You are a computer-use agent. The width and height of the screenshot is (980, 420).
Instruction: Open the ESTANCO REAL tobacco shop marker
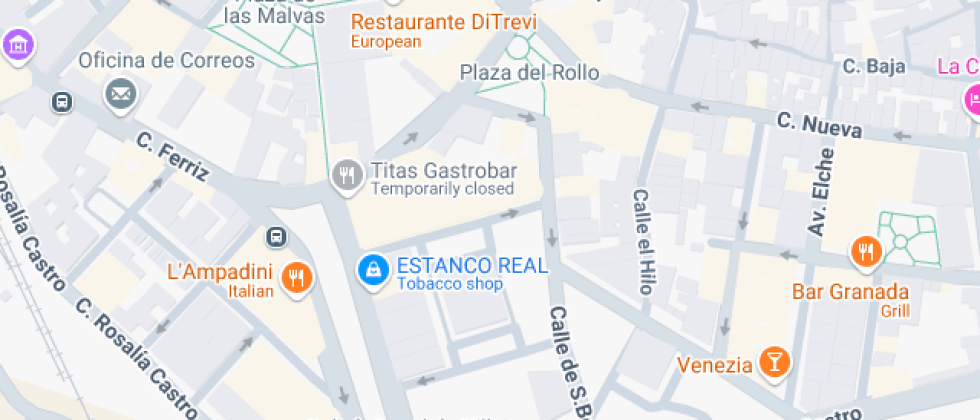373,267
